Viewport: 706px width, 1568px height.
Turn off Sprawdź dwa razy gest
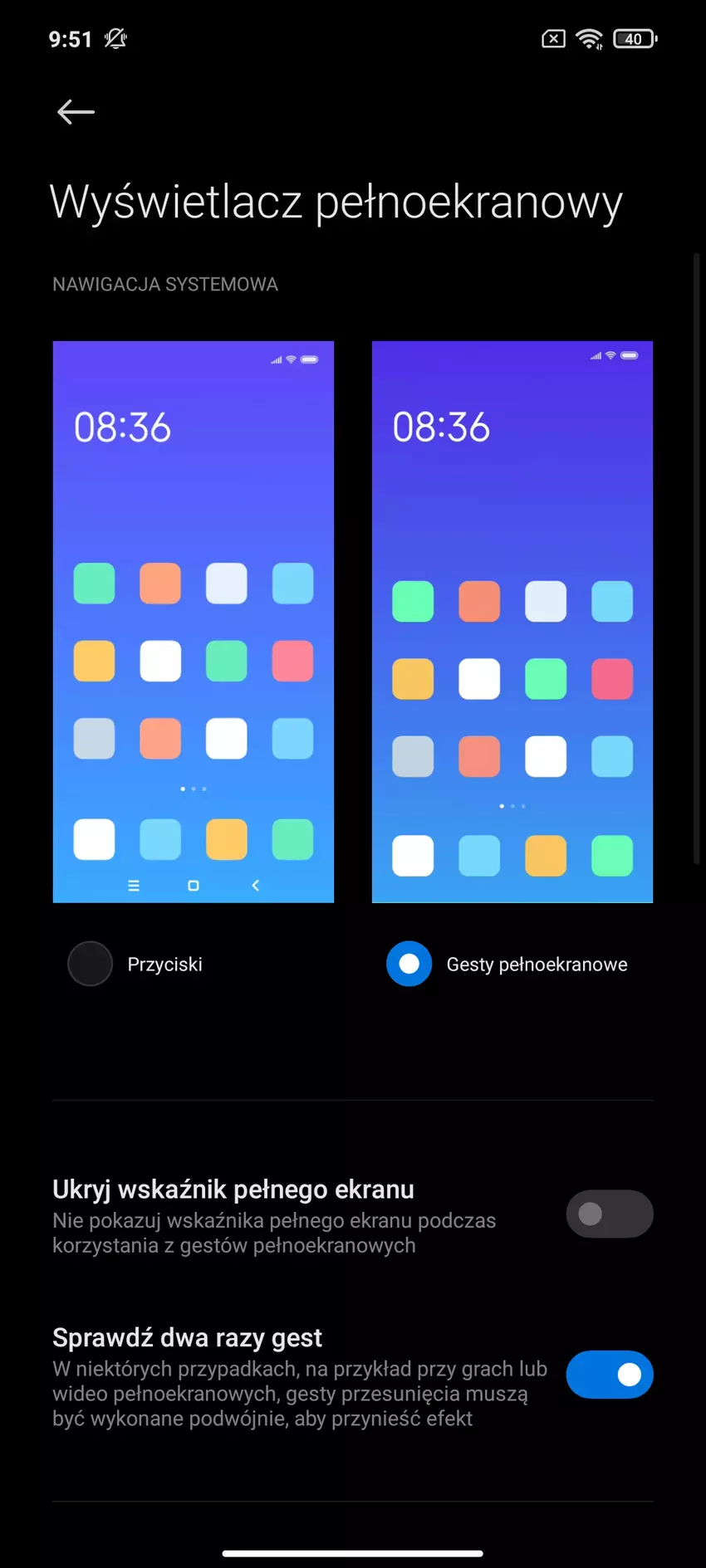609,1375
